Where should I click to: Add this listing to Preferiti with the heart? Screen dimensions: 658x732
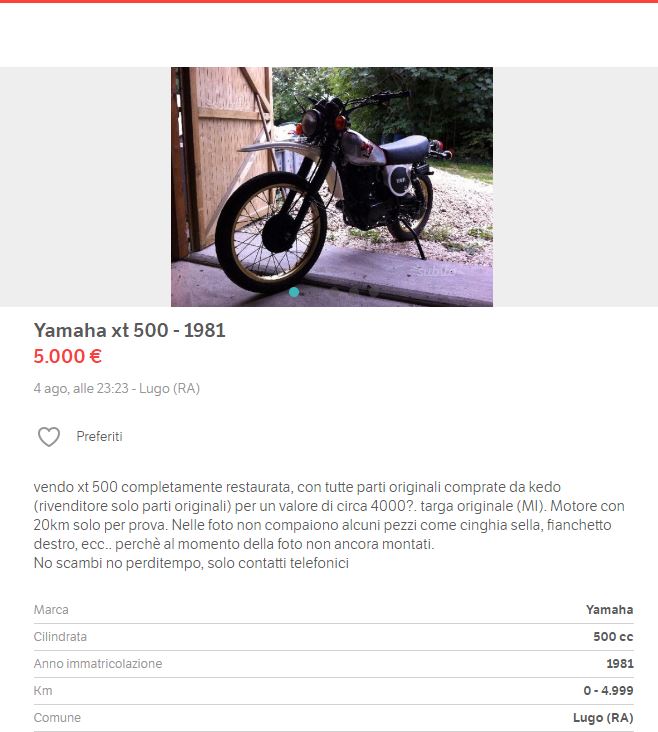(x=49, y=437)
